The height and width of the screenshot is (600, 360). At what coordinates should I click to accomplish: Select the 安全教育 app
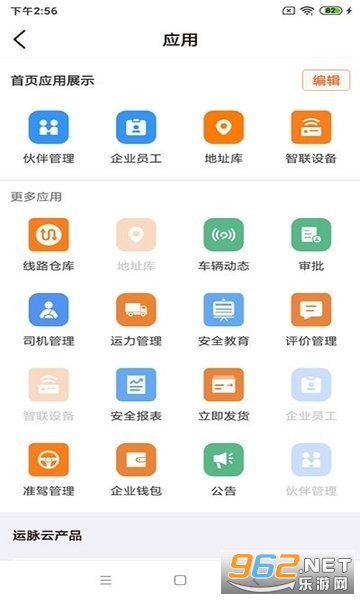[223, 320]
